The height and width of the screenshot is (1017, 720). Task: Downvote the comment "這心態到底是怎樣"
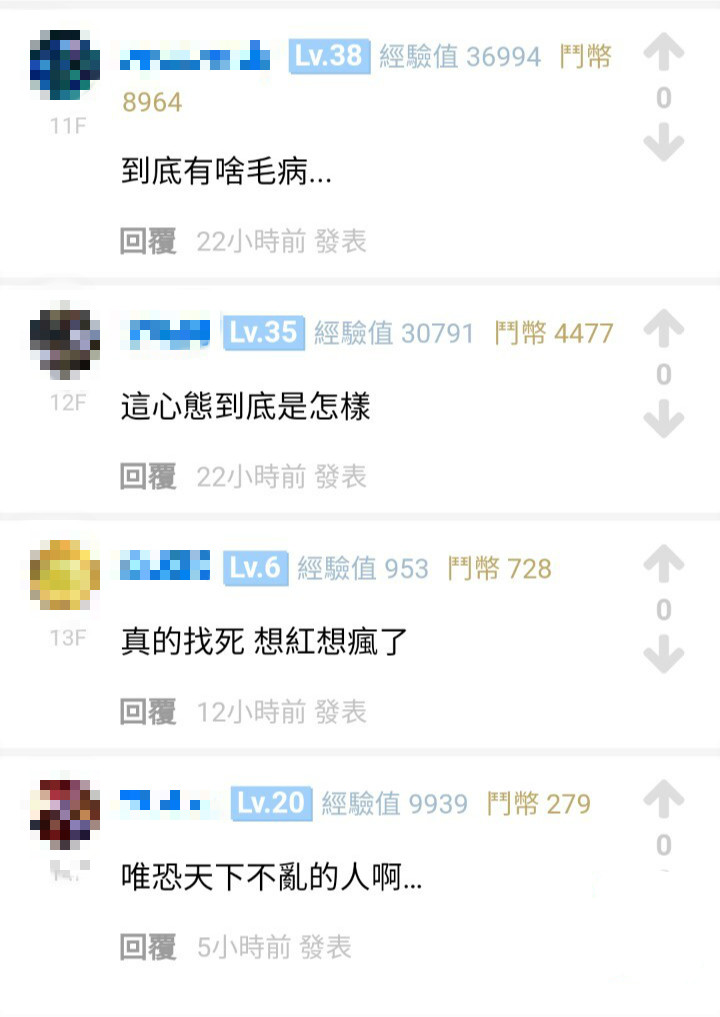[x=663, y=420]
